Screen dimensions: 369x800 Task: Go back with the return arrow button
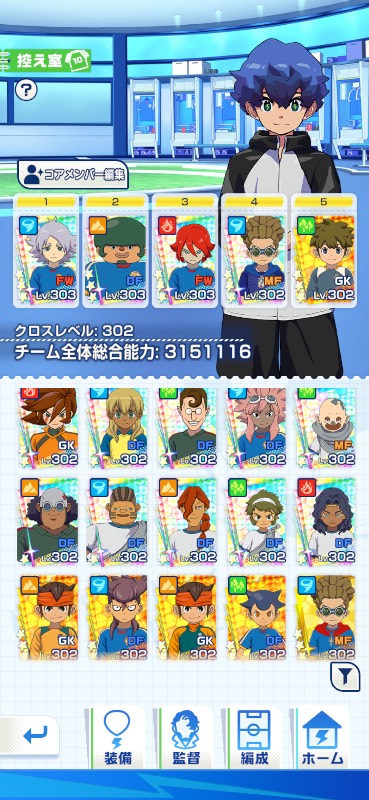pos(30,736)
